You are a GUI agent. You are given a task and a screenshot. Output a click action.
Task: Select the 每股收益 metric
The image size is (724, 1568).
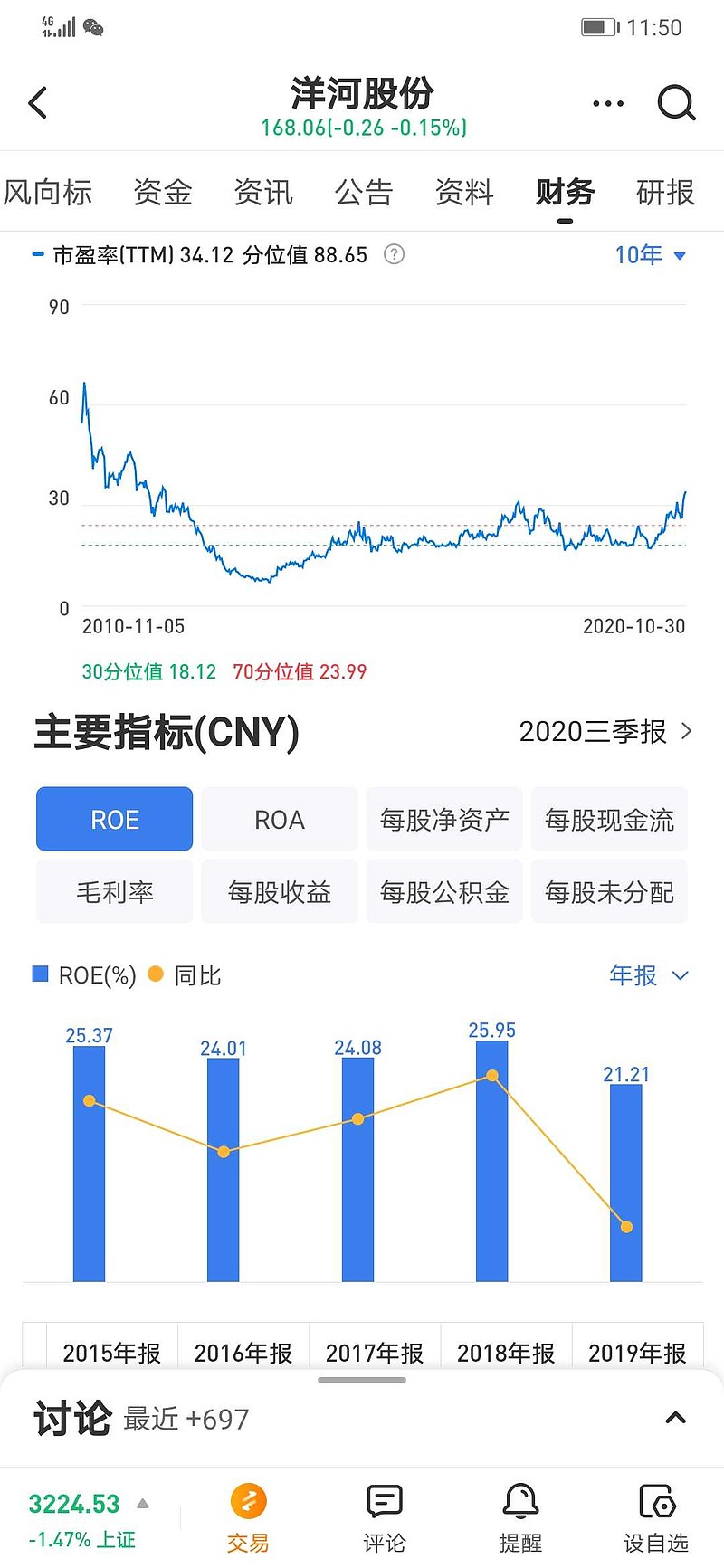(x=279, y=891)
